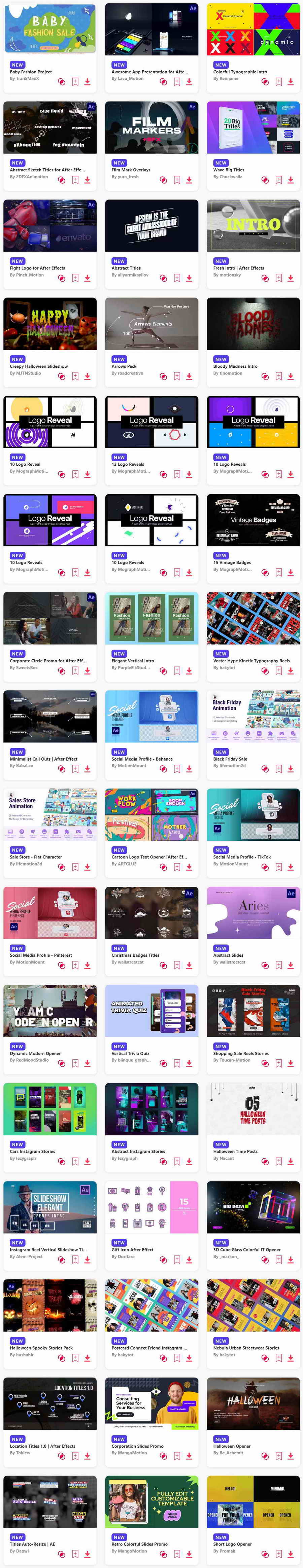Screen dimensions: 303x1568
Task: Bookmark the Fresh Intro After Effects item
Action: click(x=279, y=278)
